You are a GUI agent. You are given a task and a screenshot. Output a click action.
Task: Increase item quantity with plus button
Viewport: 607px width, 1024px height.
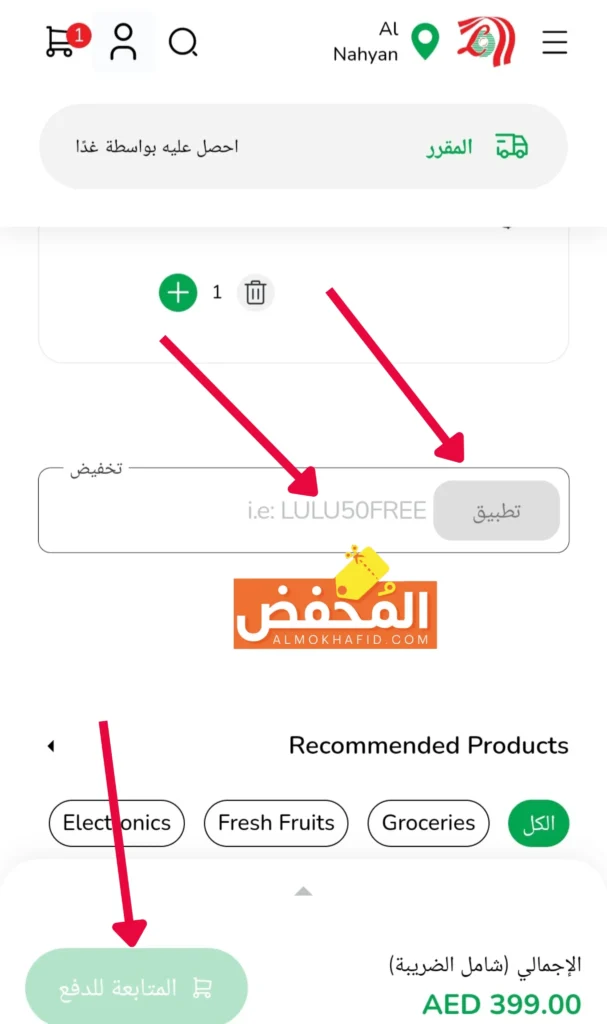[x=178, y=293]
